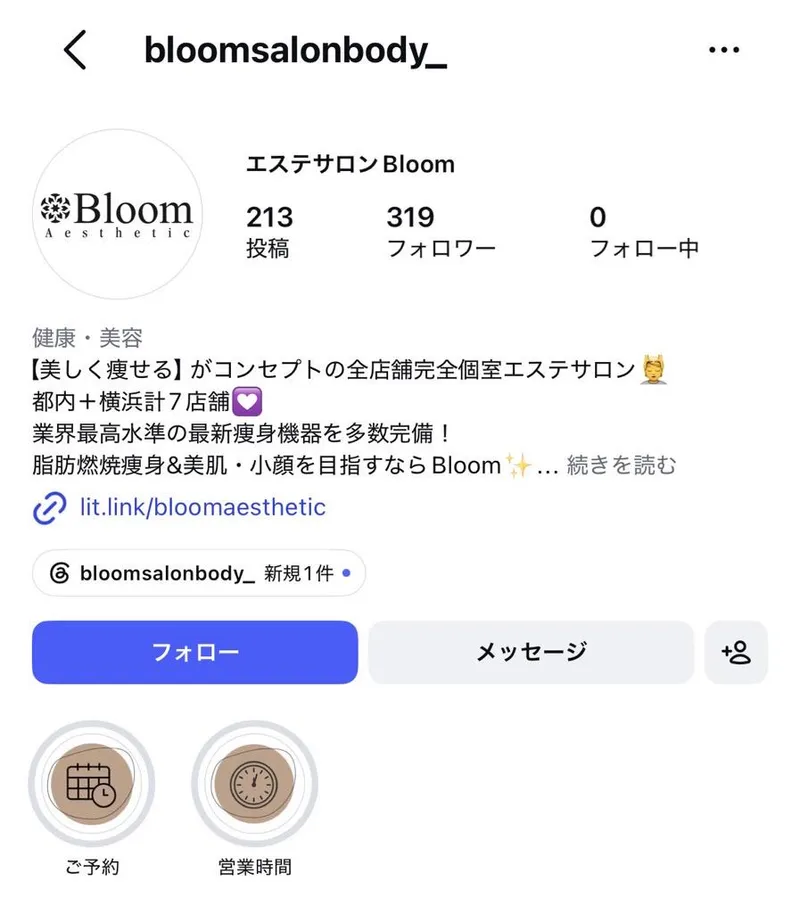Send a message via メッセージ button
Image resolution: width=800 pixels, height=913 pixels.
531,652
